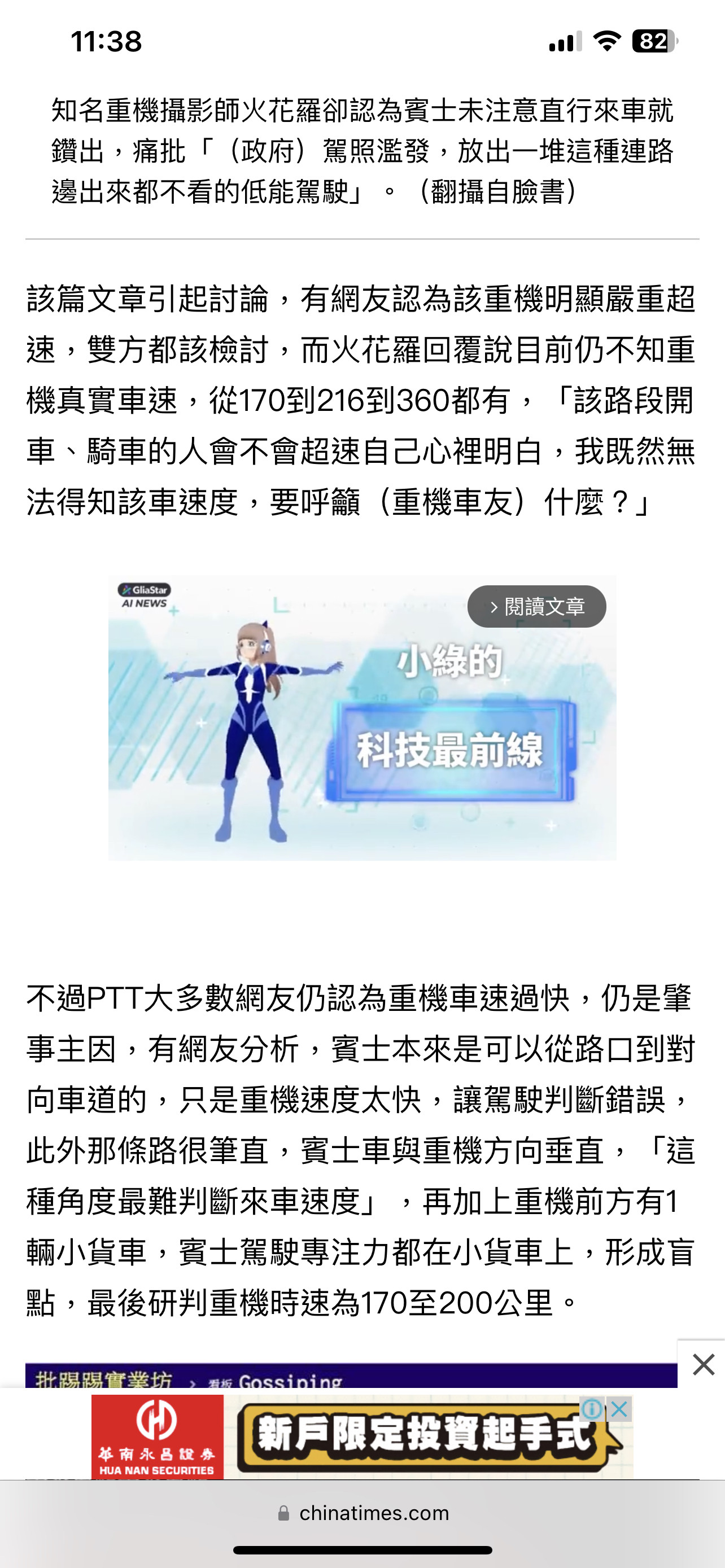Dismiss the bottom ad with the X button
This screenshot has width=725, height=1568.
(x=703, y=1364)
